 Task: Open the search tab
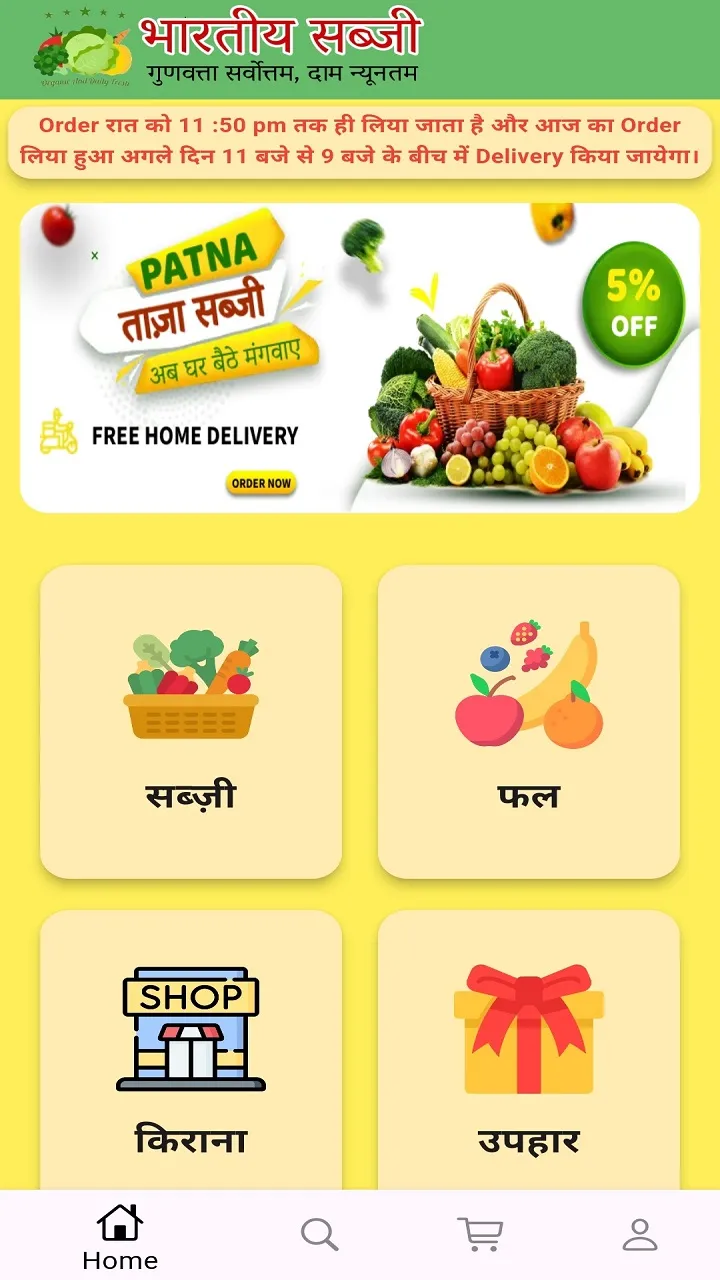pyautogui.click(x=319, y=1235)
